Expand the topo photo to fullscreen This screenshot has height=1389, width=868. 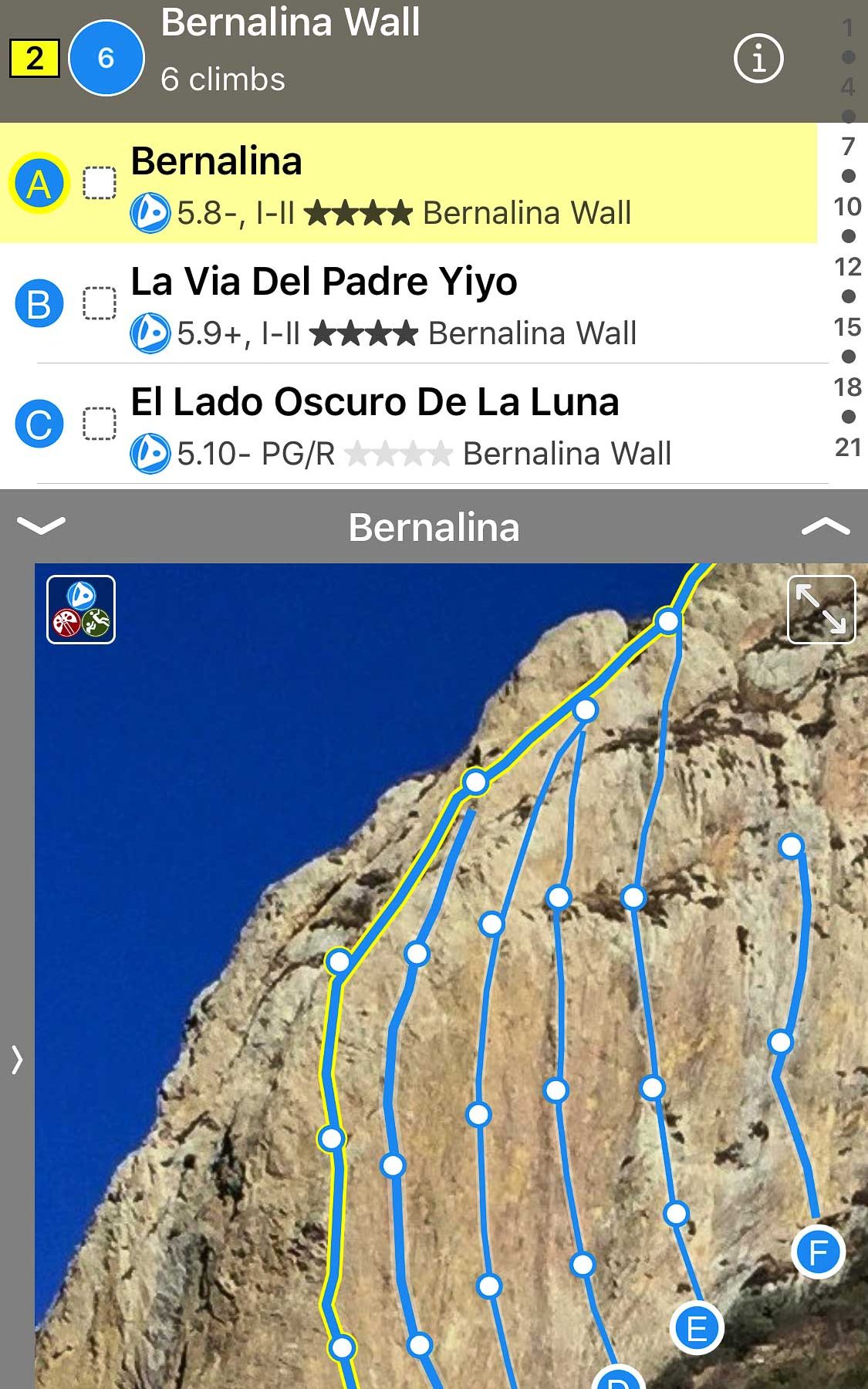821,609
